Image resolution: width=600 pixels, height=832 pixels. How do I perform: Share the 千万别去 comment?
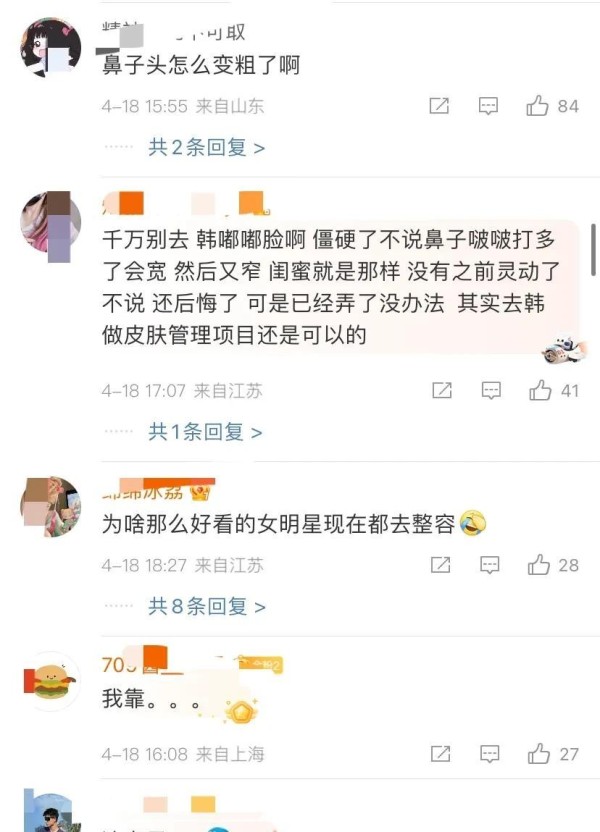pyautogui.click(x=439, y=391)
